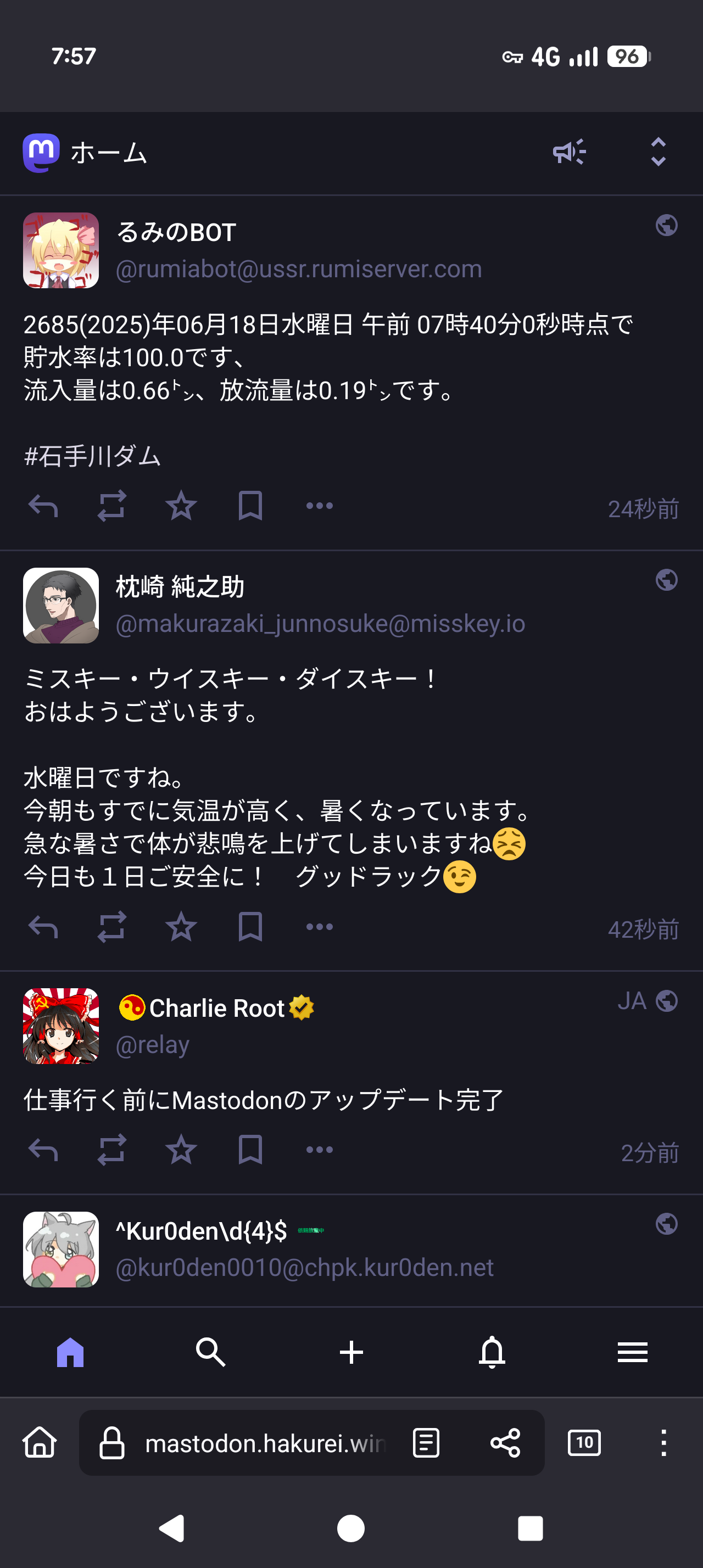
Task: Bookmark 枕崎 純之助's post
Action: pos(250,927)
